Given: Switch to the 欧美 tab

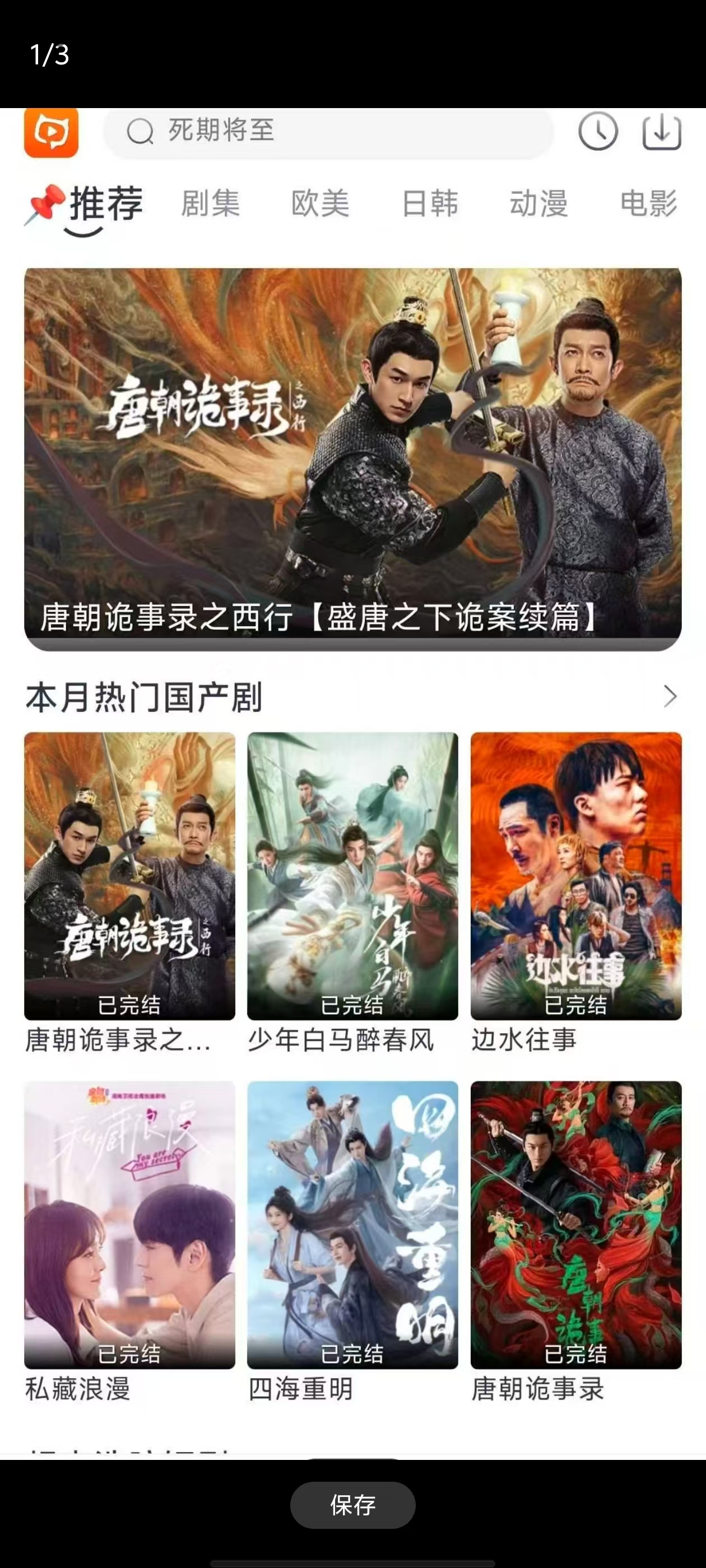Looking at the screenshot, I should [321, 203].
